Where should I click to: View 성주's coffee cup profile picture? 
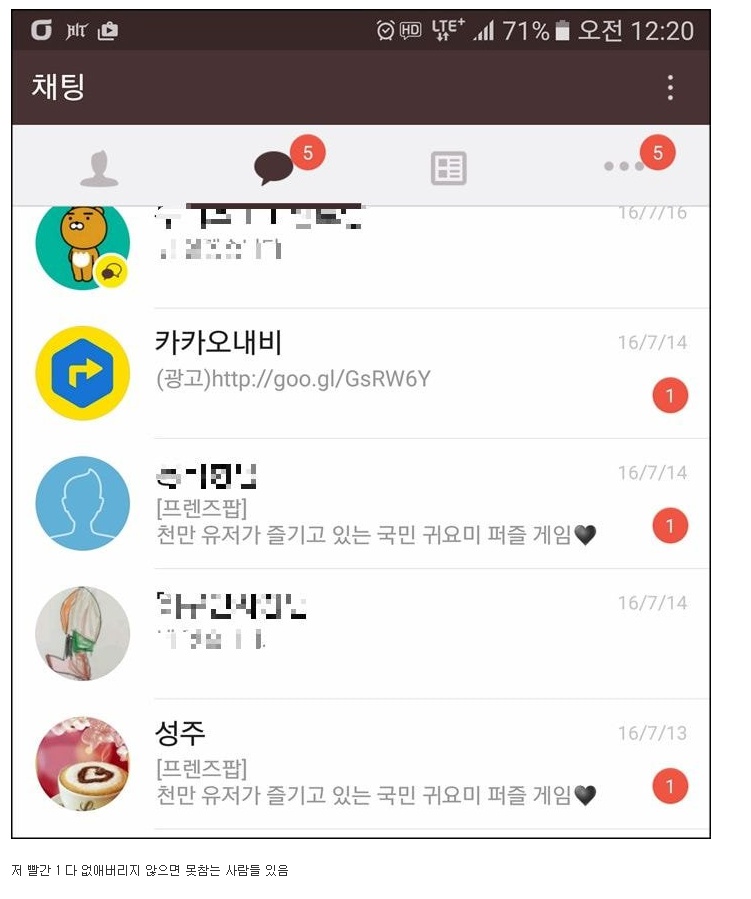click(82, 763)
